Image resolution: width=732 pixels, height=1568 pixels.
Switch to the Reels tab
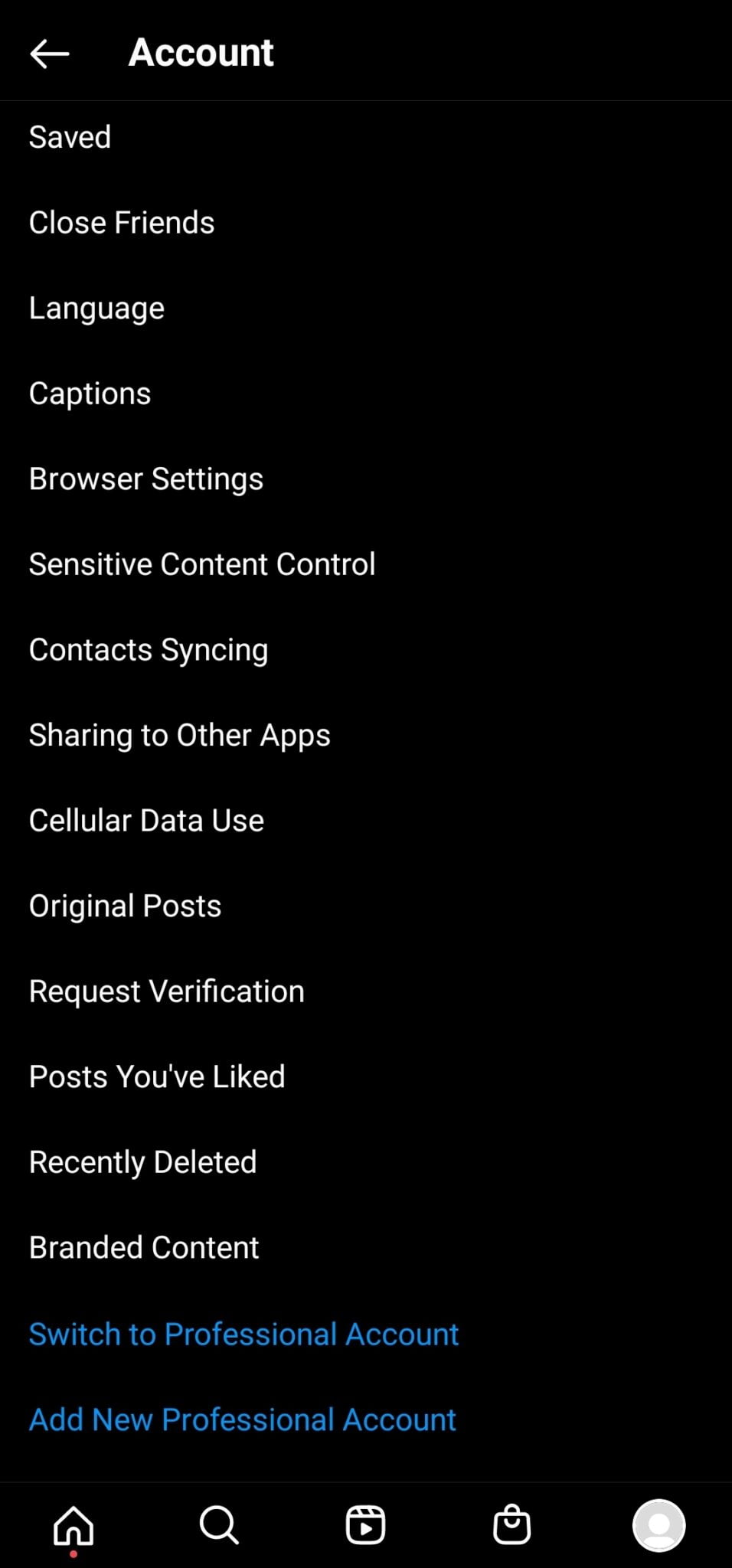(365, 1525)
